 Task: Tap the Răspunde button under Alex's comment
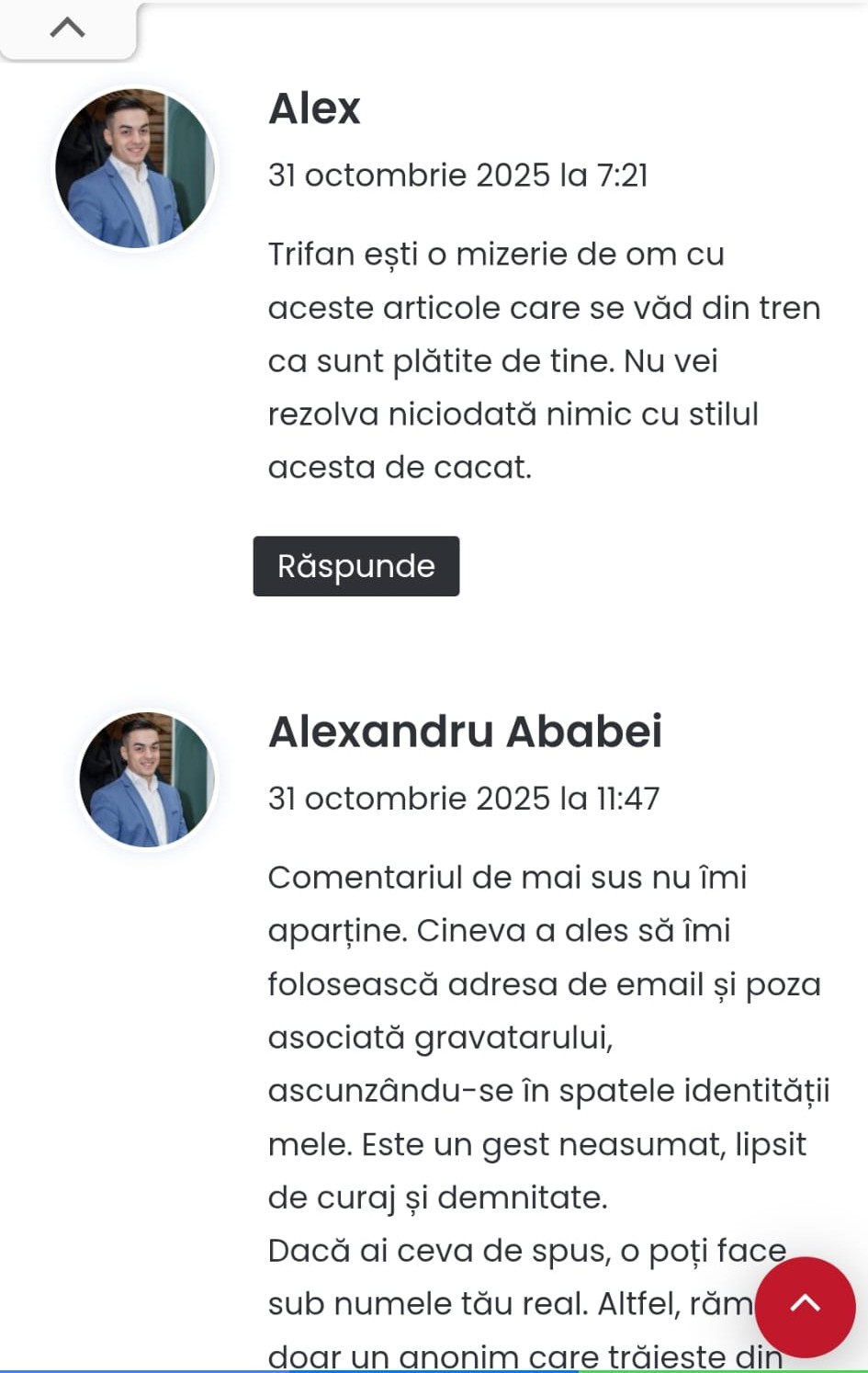tap(355, 566)
